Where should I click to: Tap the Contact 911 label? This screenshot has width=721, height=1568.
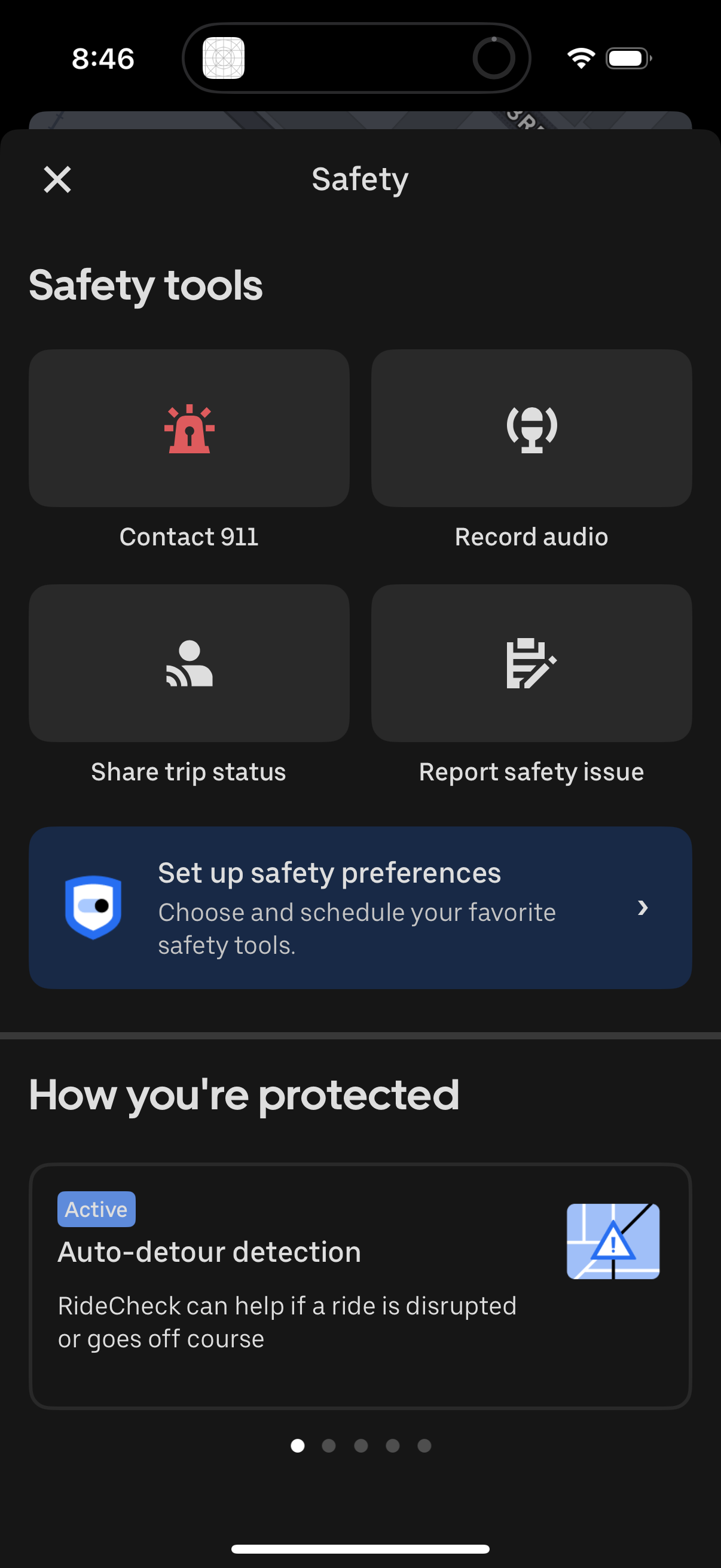[188, 536]
